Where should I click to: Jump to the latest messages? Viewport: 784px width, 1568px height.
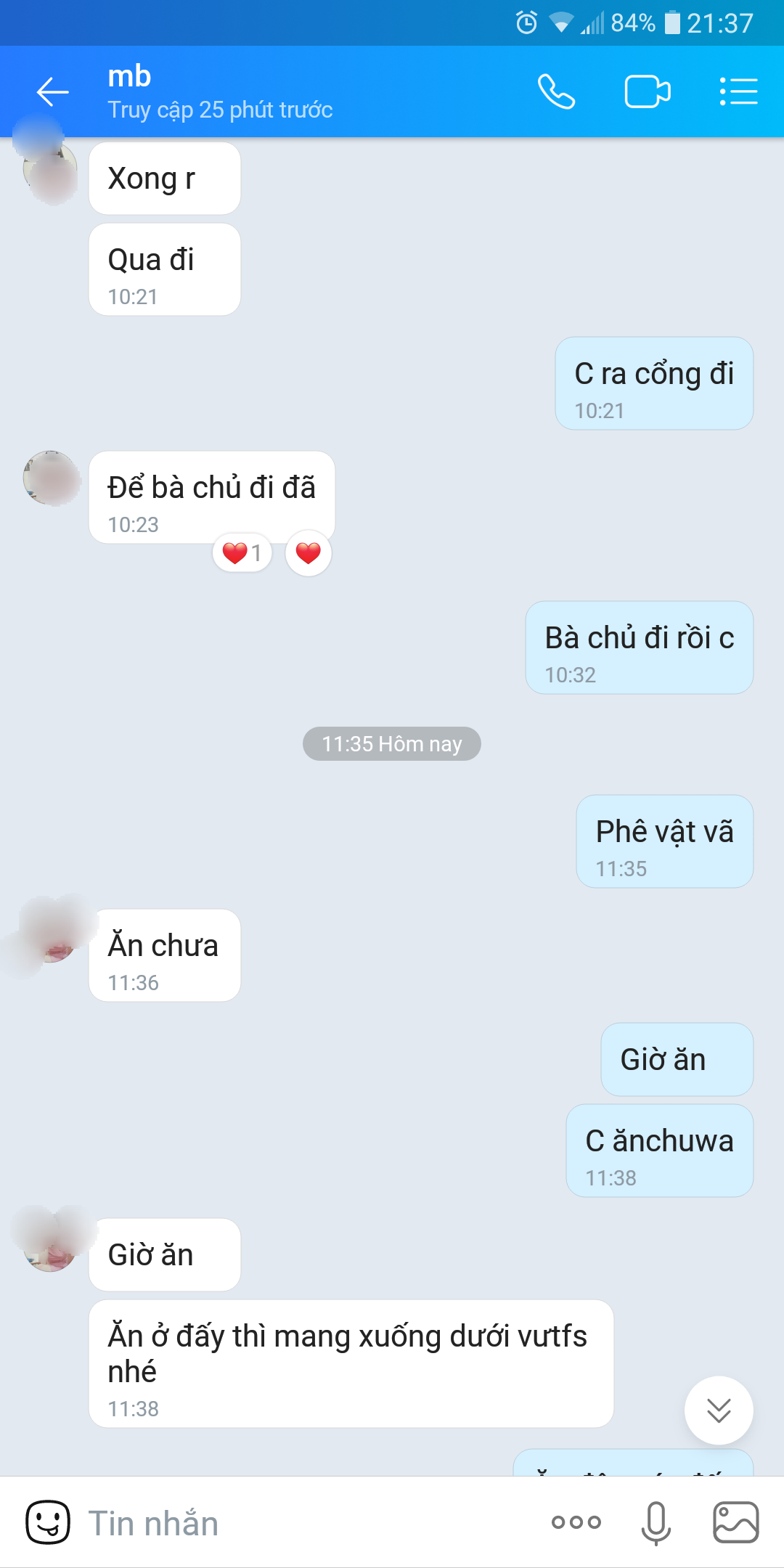pyautogui.click(x=719, y=1410)
